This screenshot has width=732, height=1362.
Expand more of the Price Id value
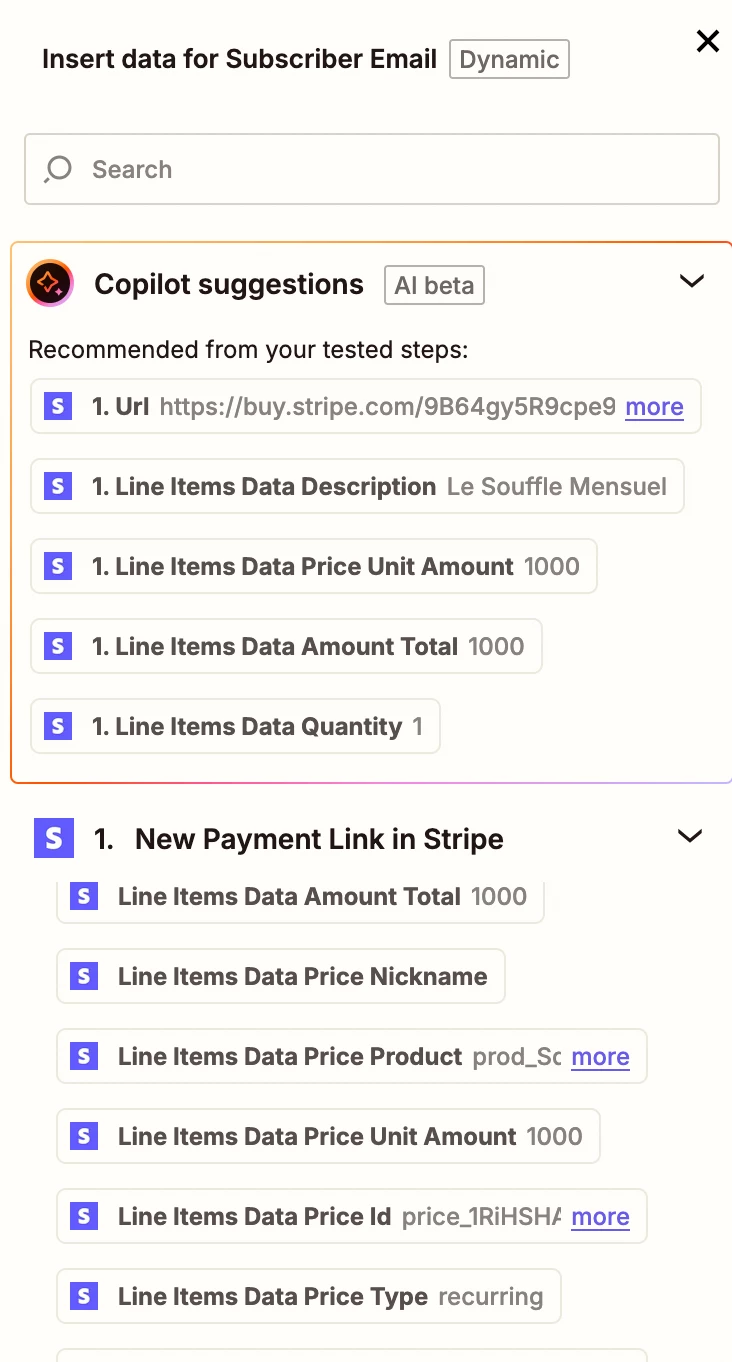click(x=600, y=1217)
